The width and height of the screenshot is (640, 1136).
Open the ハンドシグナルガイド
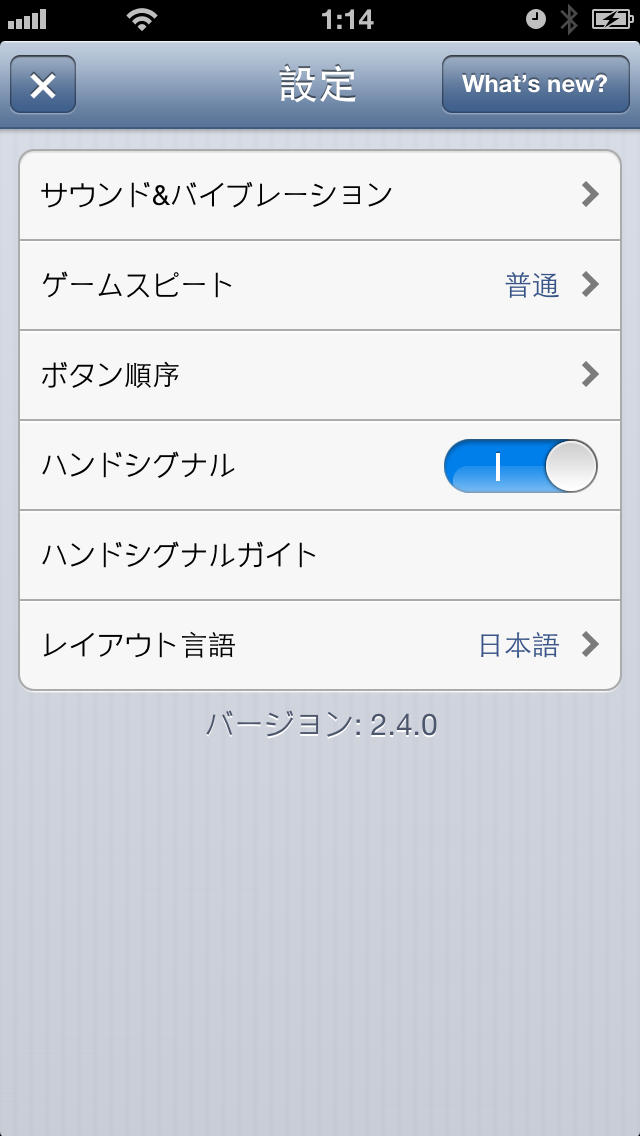tap(320, 555)
